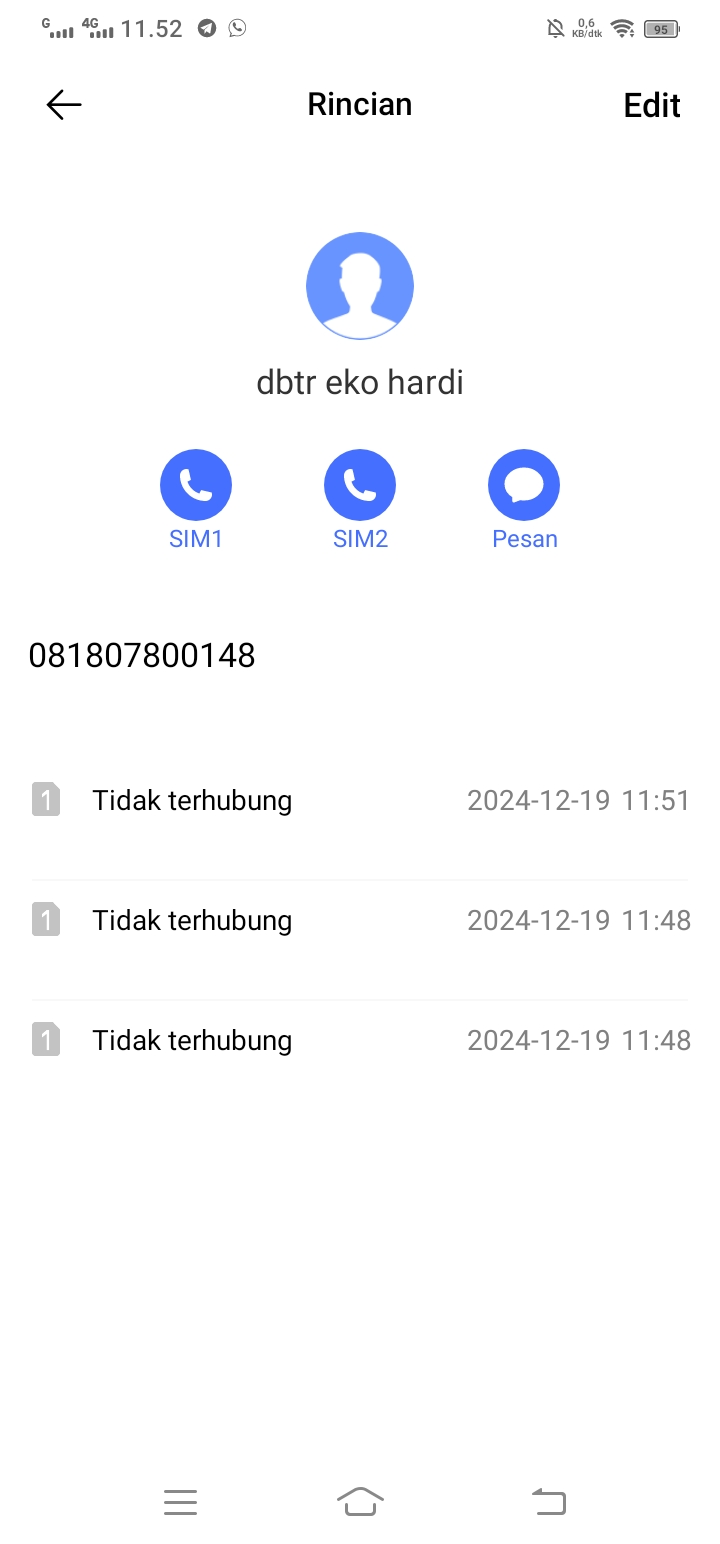Tap Edit to modify the contact
Viewport: 720px width, 1544px height.
pyautogui.click(x=652, y=105)
